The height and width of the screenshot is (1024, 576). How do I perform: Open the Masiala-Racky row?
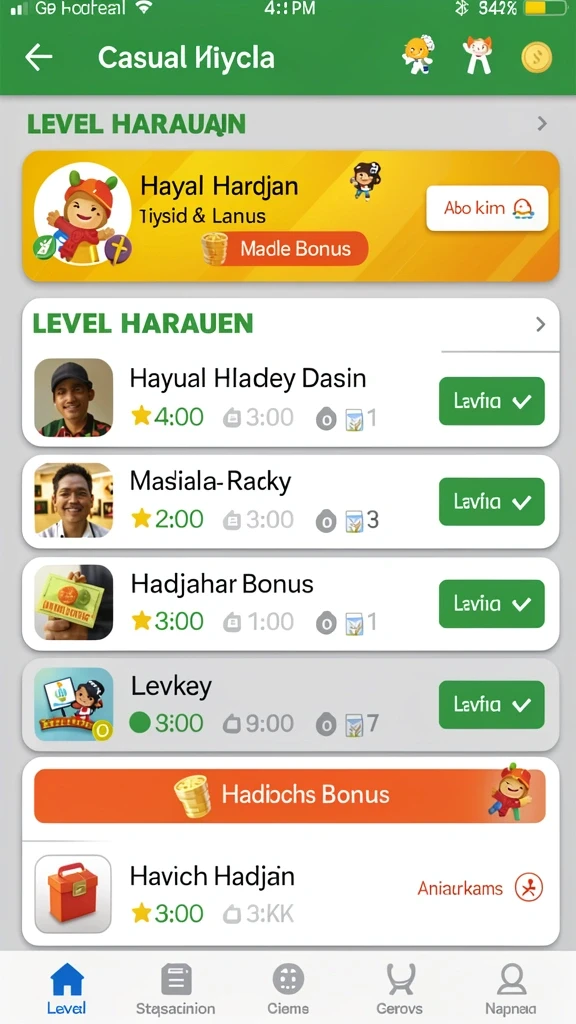click(x=291, y=502)
